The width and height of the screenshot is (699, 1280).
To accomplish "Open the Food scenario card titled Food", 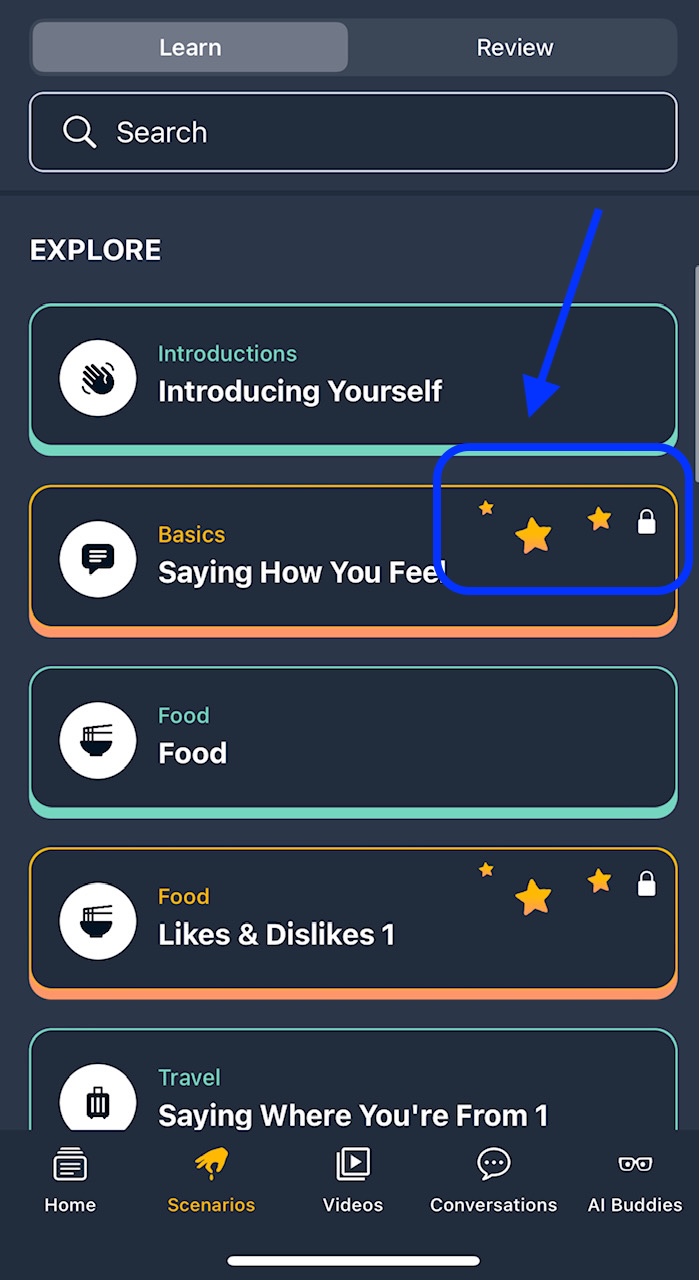I will click(x=353, y=737).
